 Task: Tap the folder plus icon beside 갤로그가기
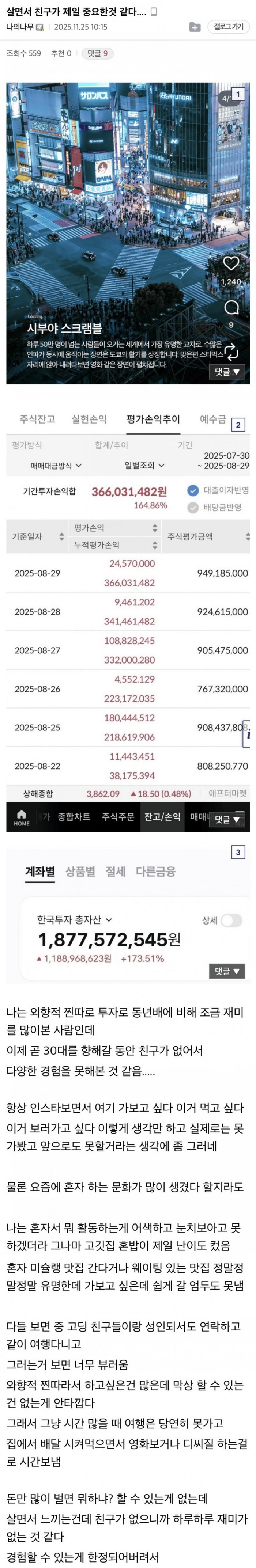(195, 27)
